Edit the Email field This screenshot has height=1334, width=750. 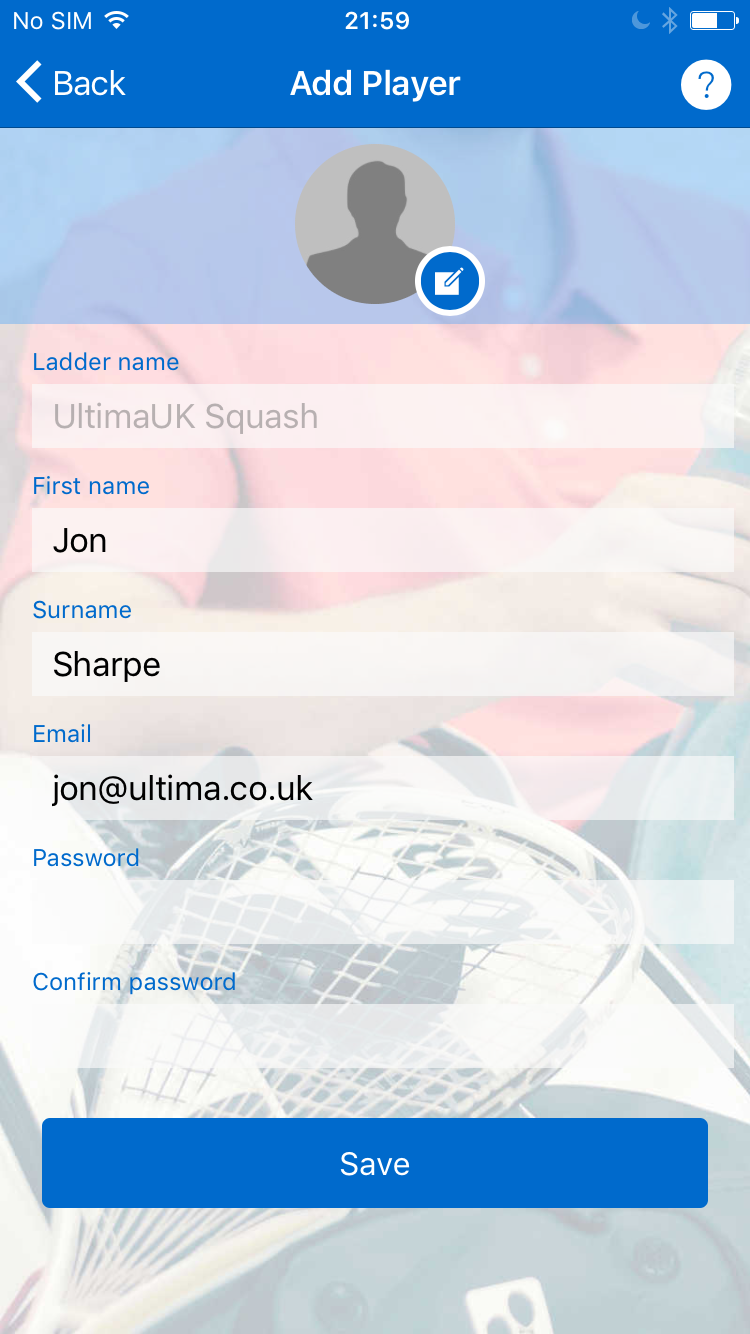coord(382,789)
